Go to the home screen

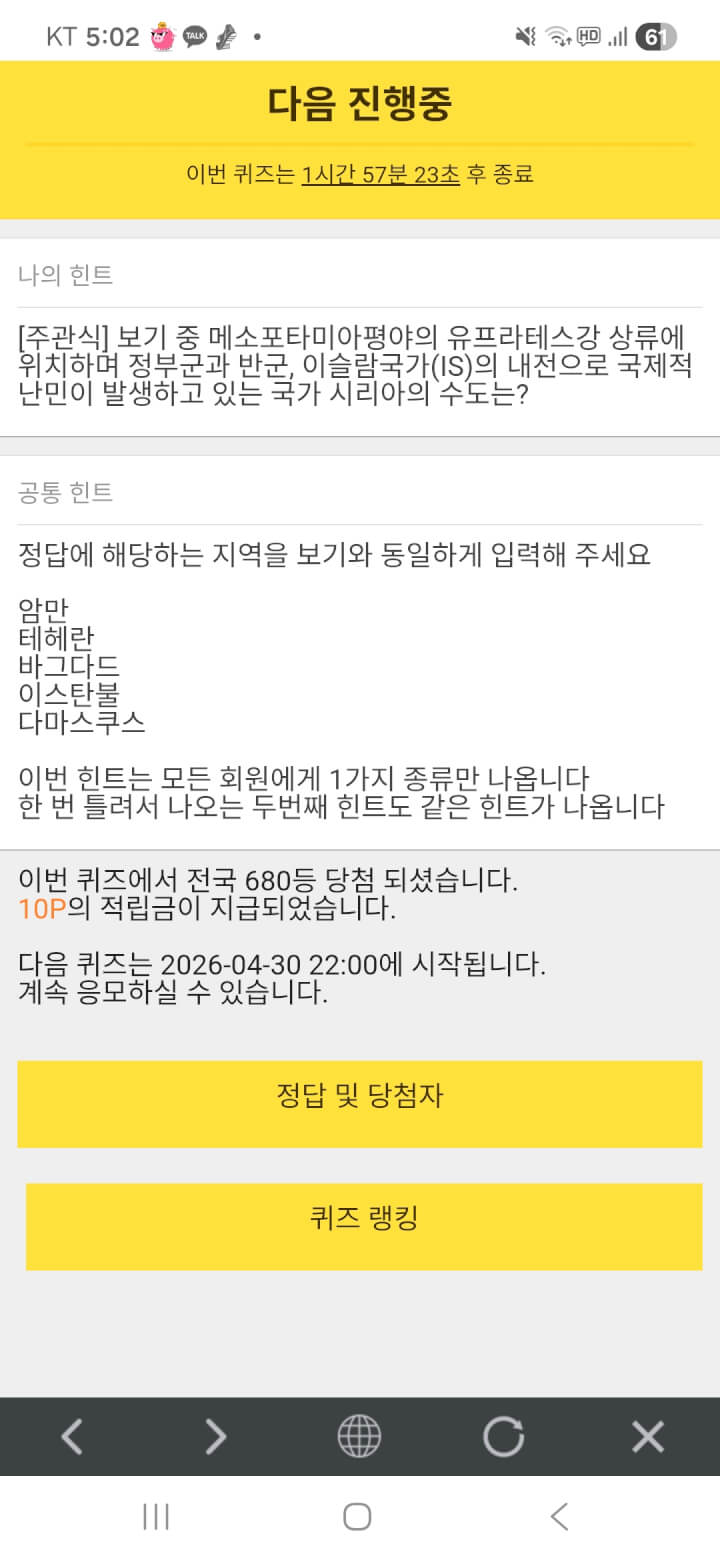click(358, 1517)
